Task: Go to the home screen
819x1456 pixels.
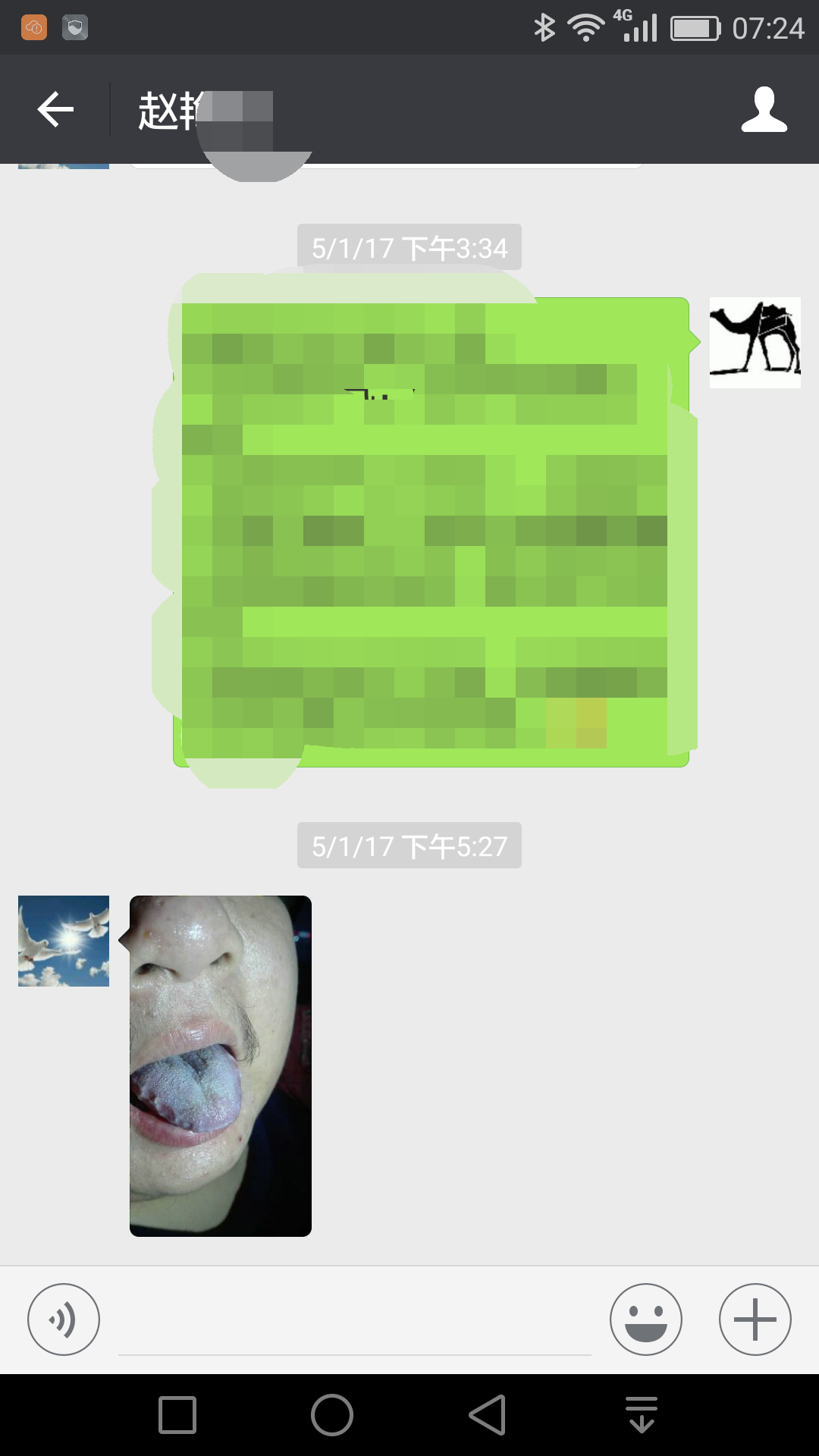Action: pyautogui.click(x=332, y=1415)
